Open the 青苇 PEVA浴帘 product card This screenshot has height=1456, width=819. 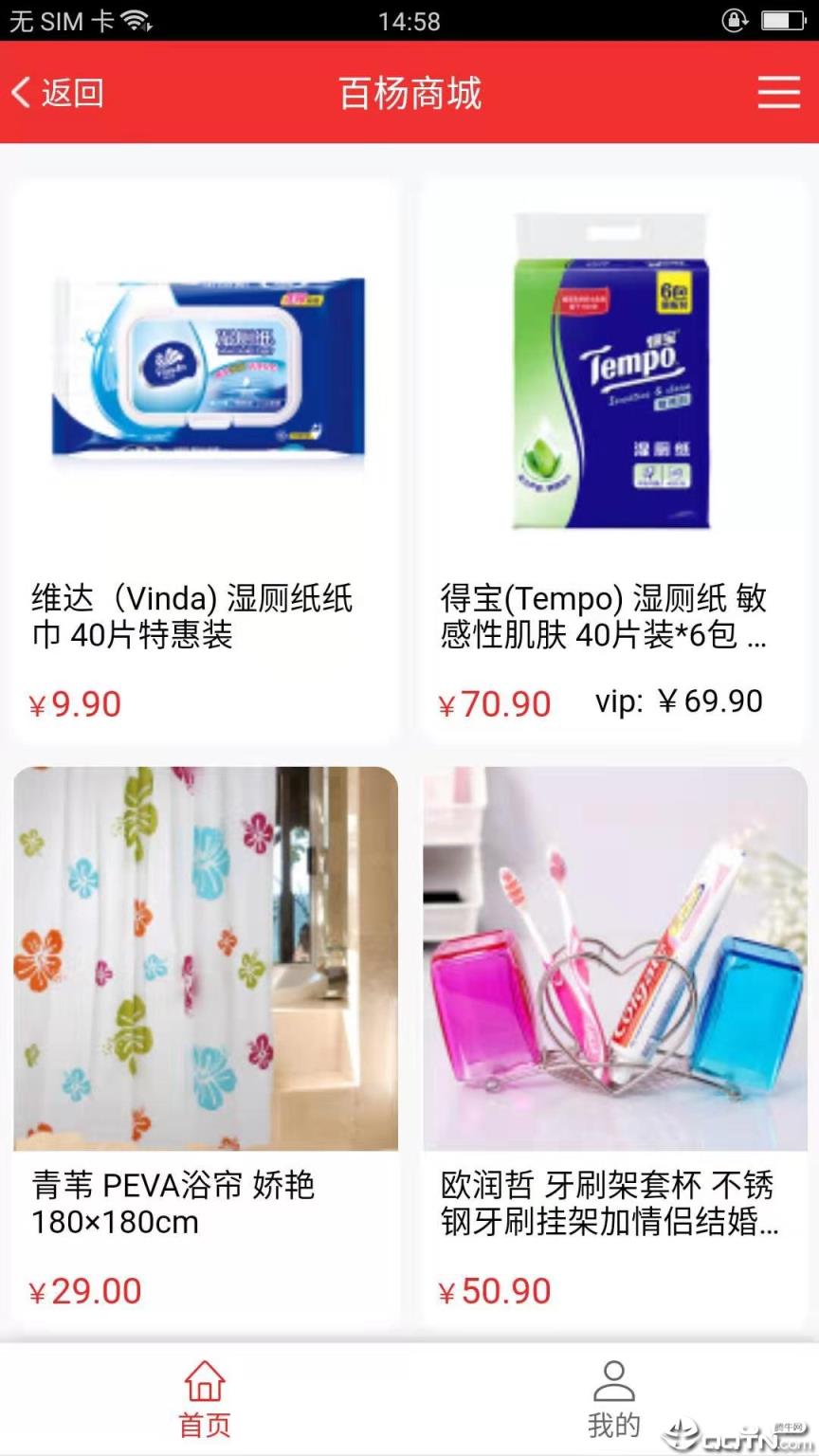205,1043
